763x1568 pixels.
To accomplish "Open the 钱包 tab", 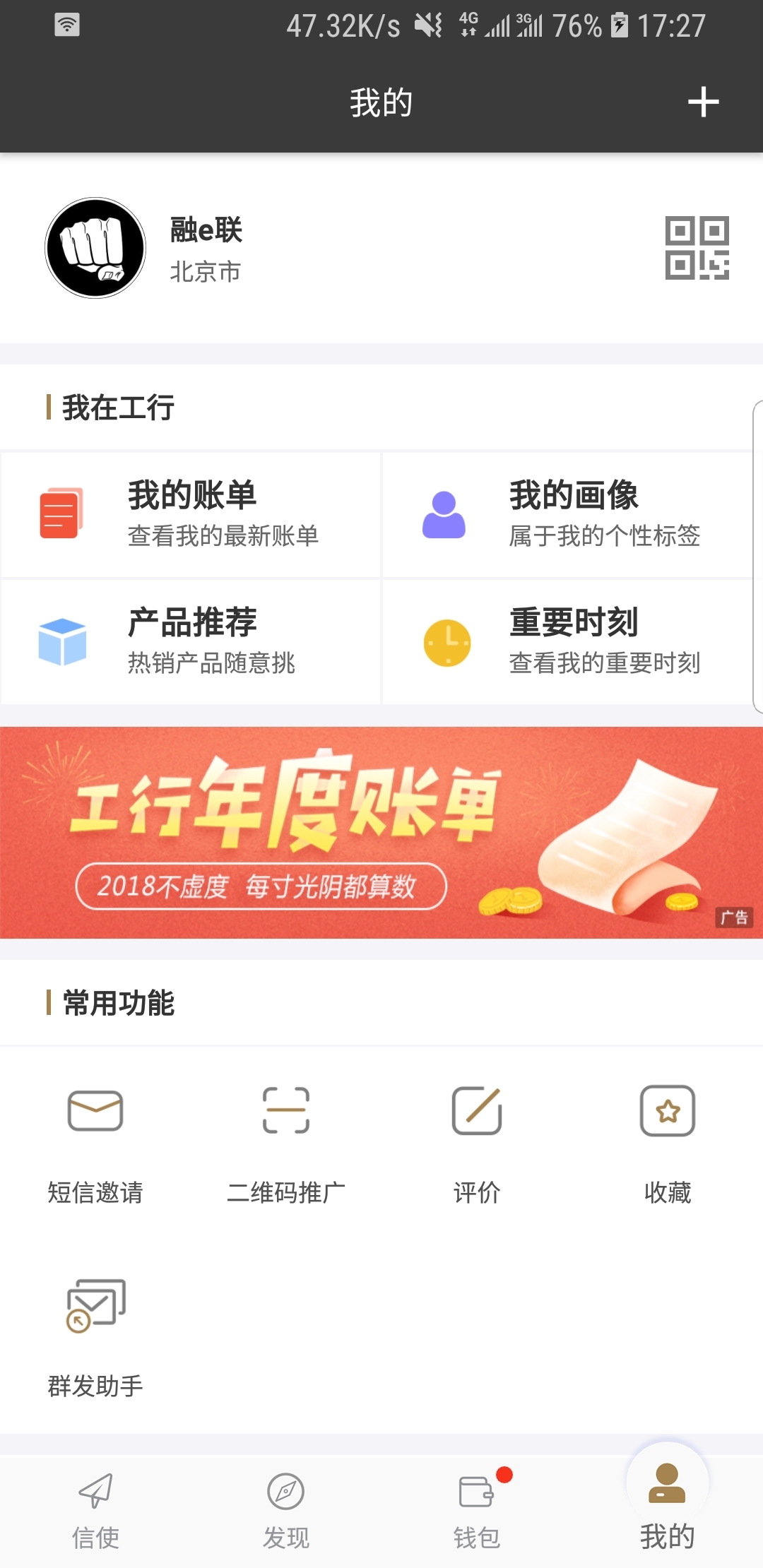I will point(477,1509).
